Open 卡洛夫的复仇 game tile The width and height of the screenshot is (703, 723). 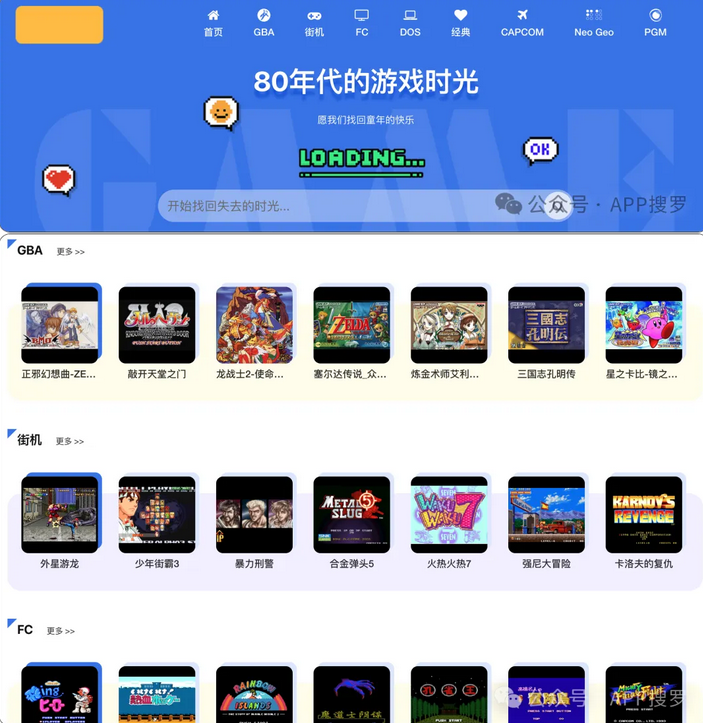coord(643,514)
